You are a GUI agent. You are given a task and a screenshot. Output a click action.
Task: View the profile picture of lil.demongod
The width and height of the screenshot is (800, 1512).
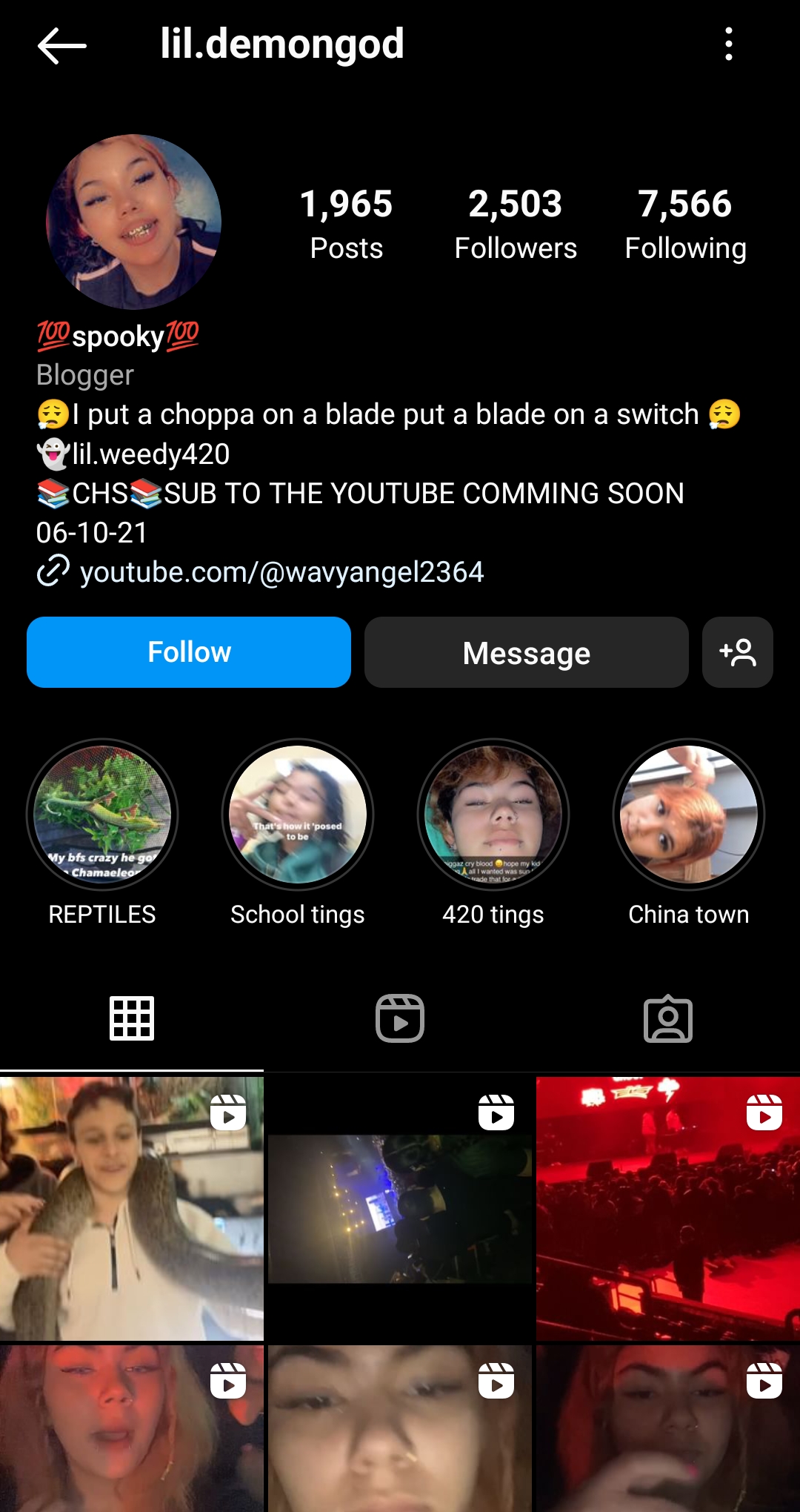tap(134, 222)
